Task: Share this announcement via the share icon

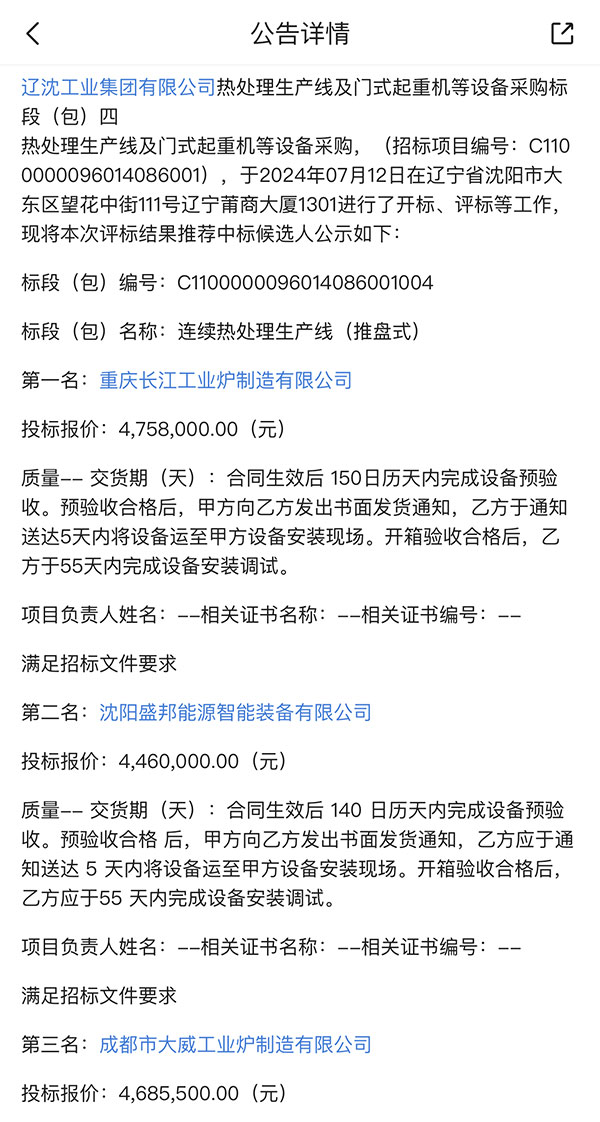Action: tap(562, 33)
